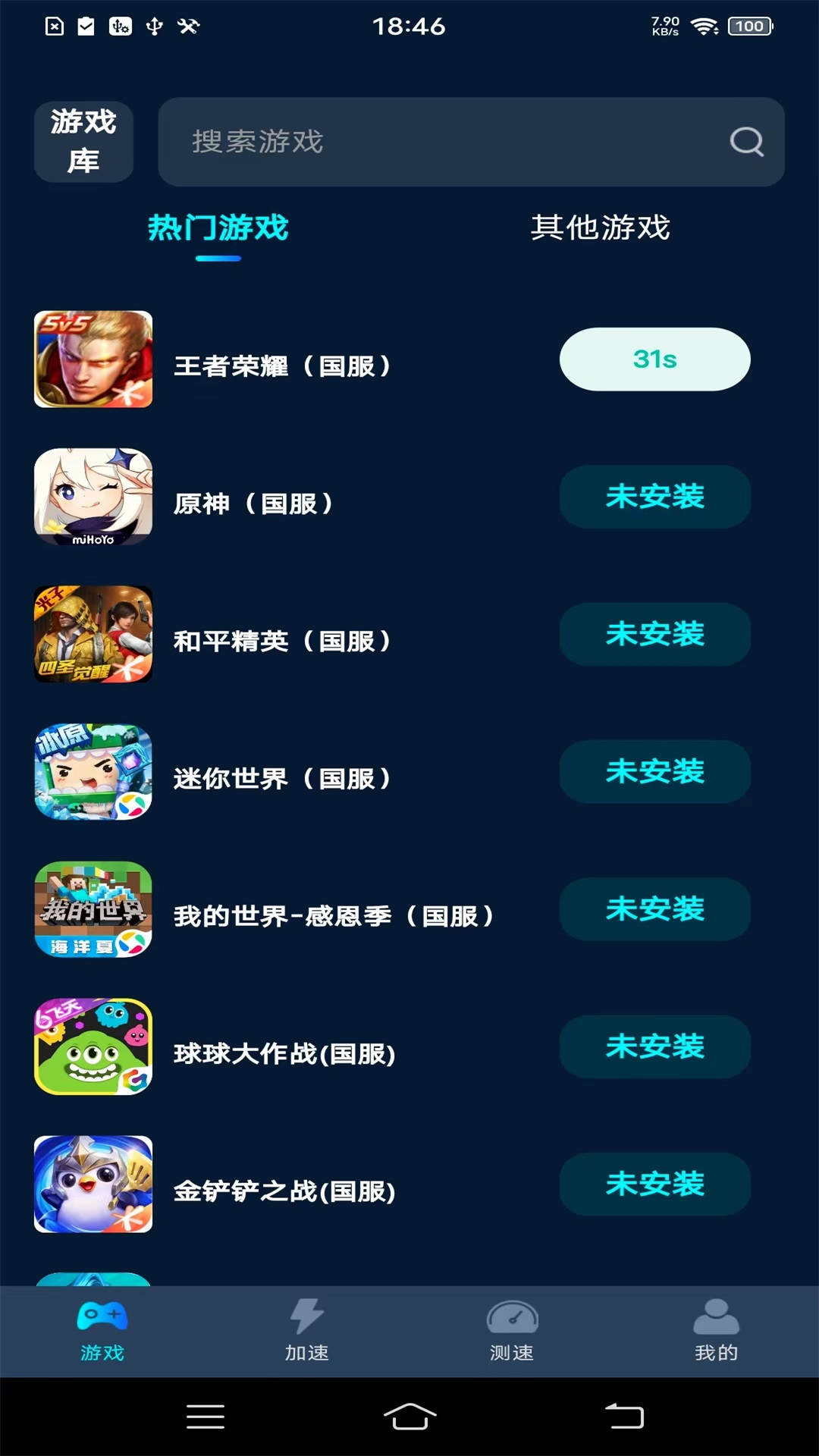The image size is (819, 1456).
Task: Tap 未安装 next to 迷你世界（国服）
Action: (654, 772)
